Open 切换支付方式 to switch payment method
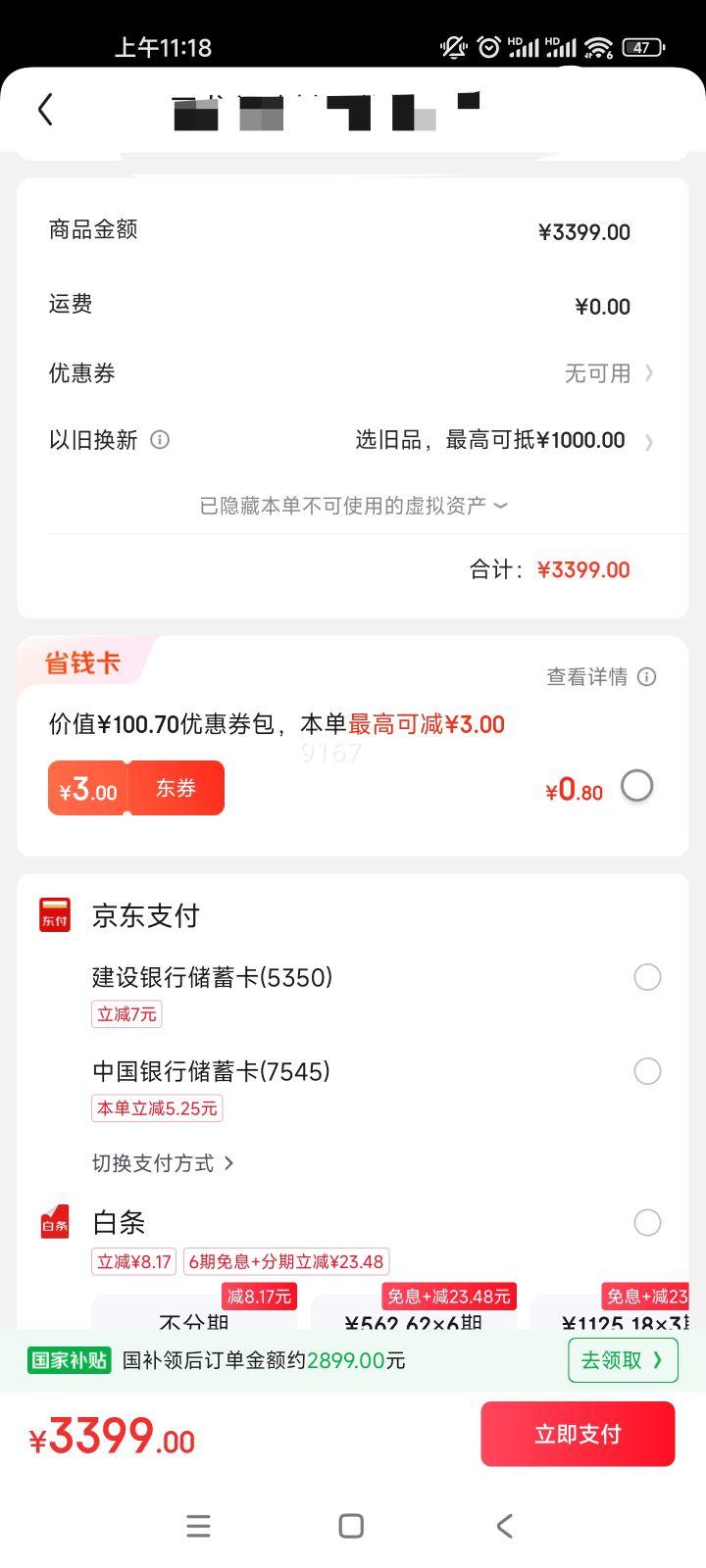706x1568 pixels. (x=163, y=1163)
